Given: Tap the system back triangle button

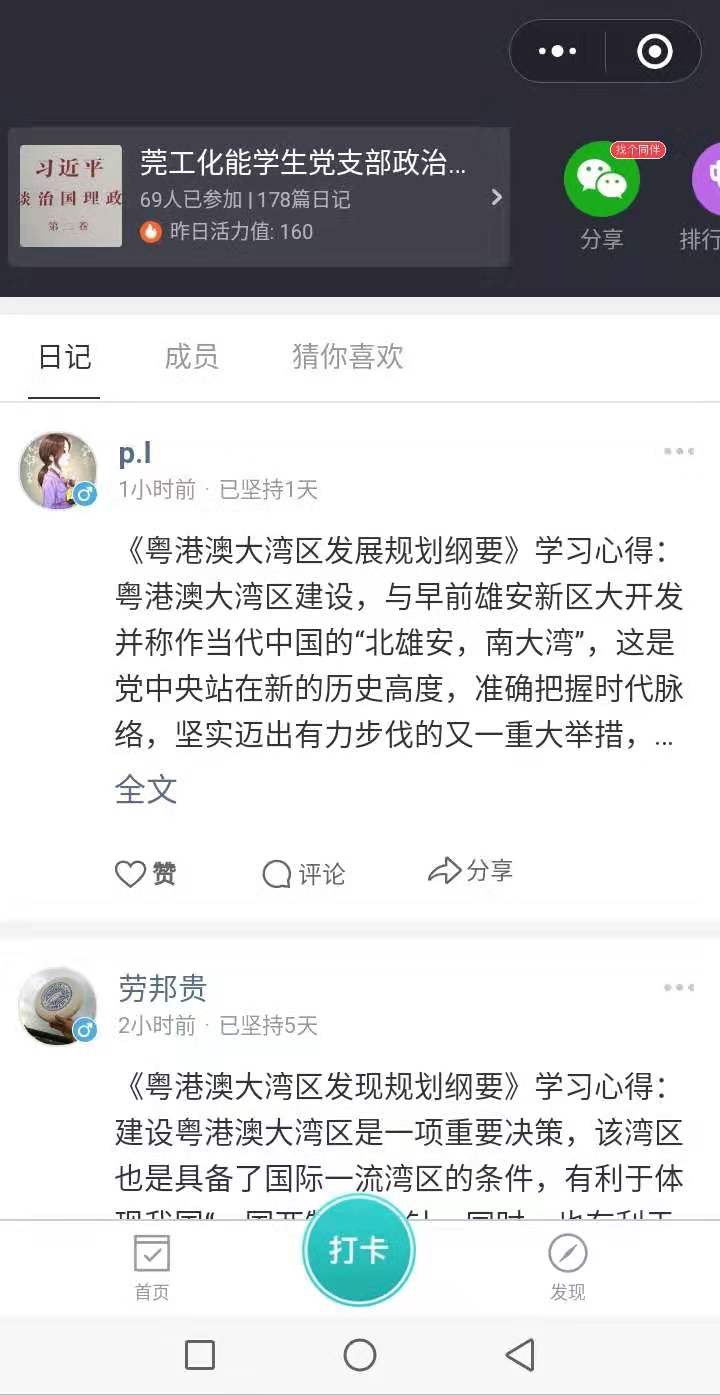Looking at the screenshot, I should [x=520, y=1355].
